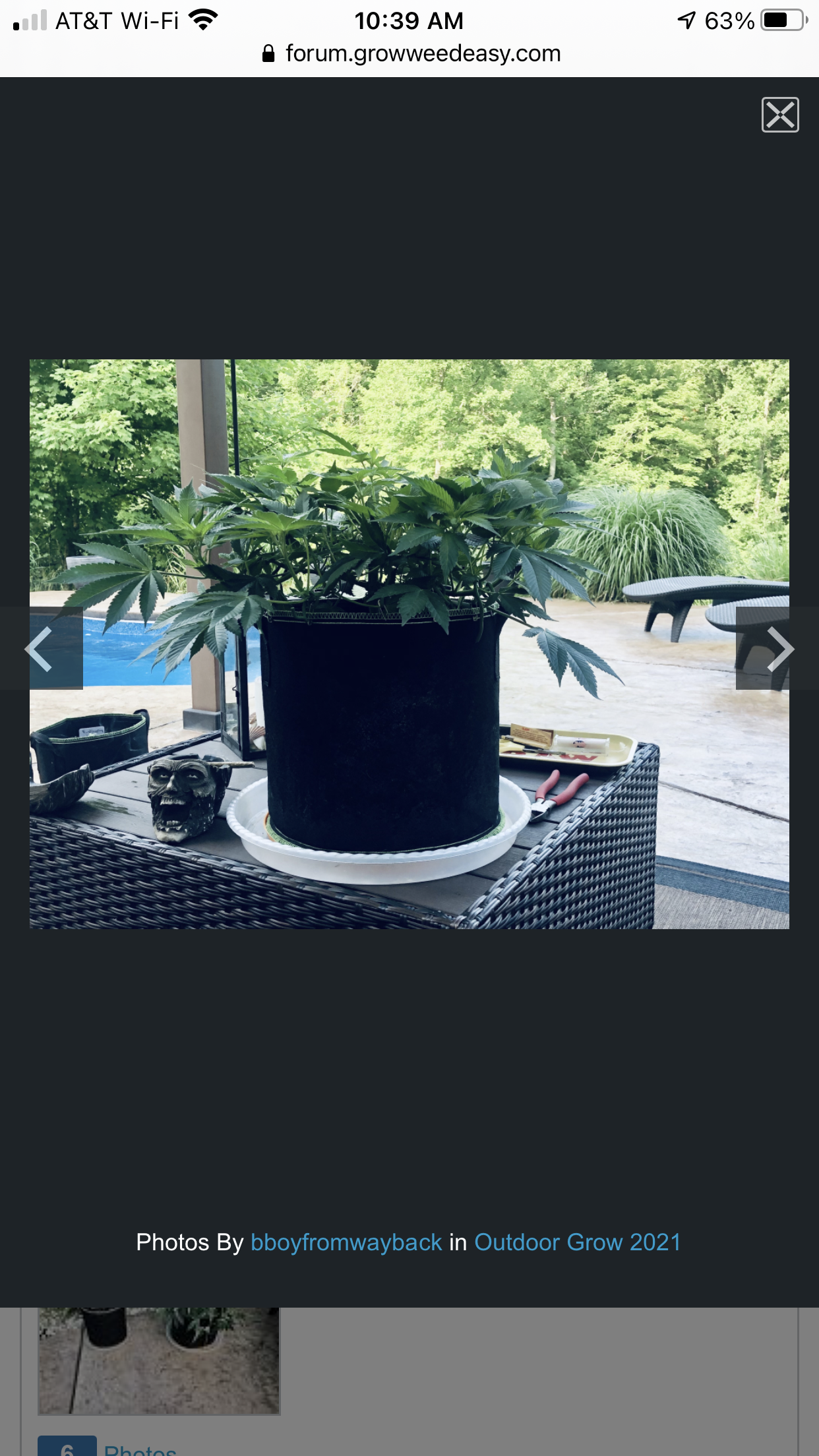Advance to the next photo

pyautogui.click(x=778, y=649)
